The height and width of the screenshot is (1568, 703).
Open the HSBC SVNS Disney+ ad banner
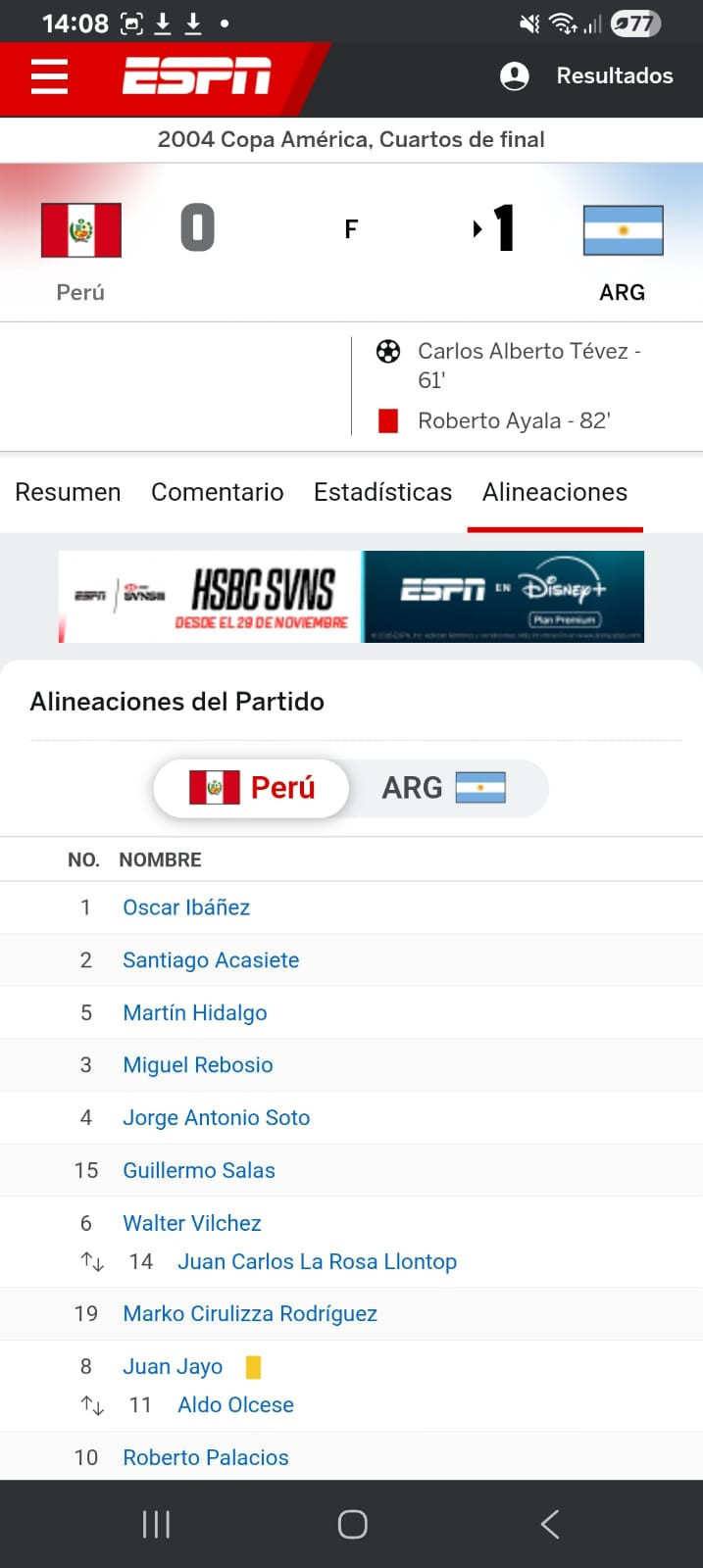(351, 596)
